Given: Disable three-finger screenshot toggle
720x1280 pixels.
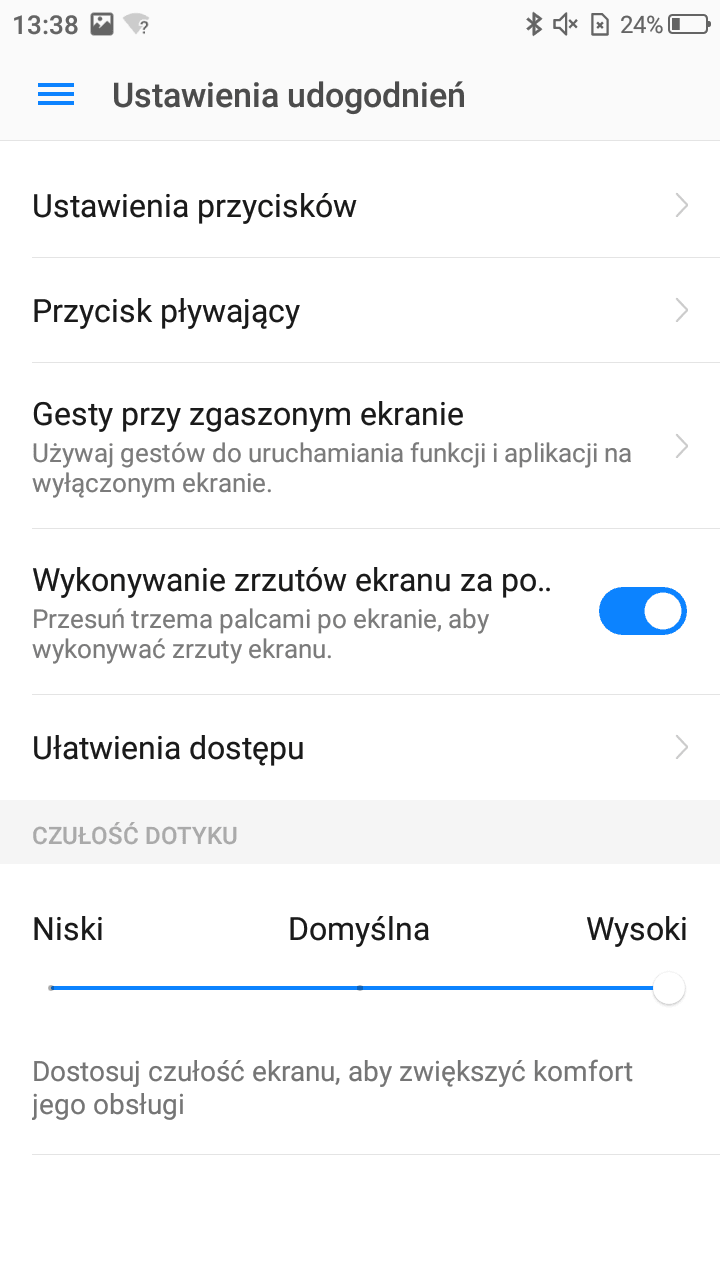Looking at the screenshot, I should click(x=642, y=611).
